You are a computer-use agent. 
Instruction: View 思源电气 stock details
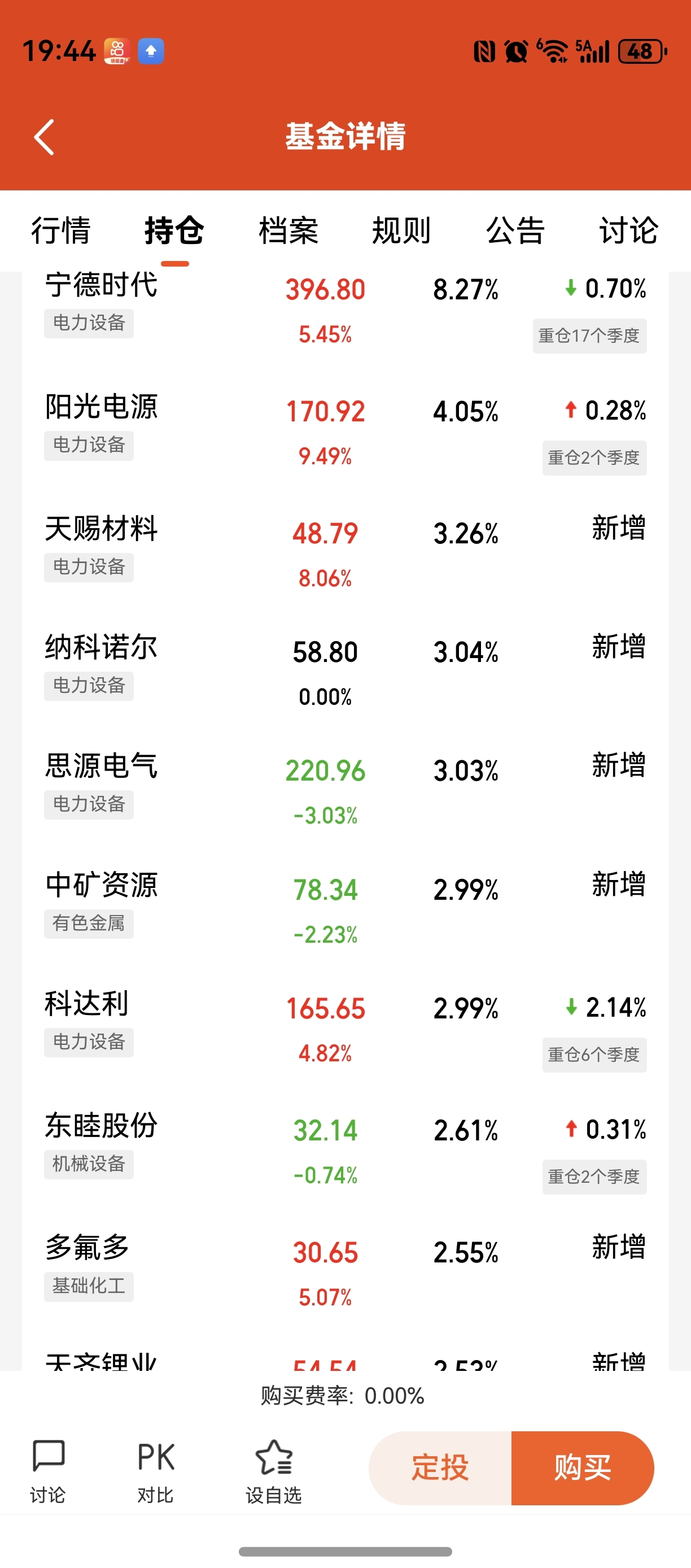[x=345, y=789]
